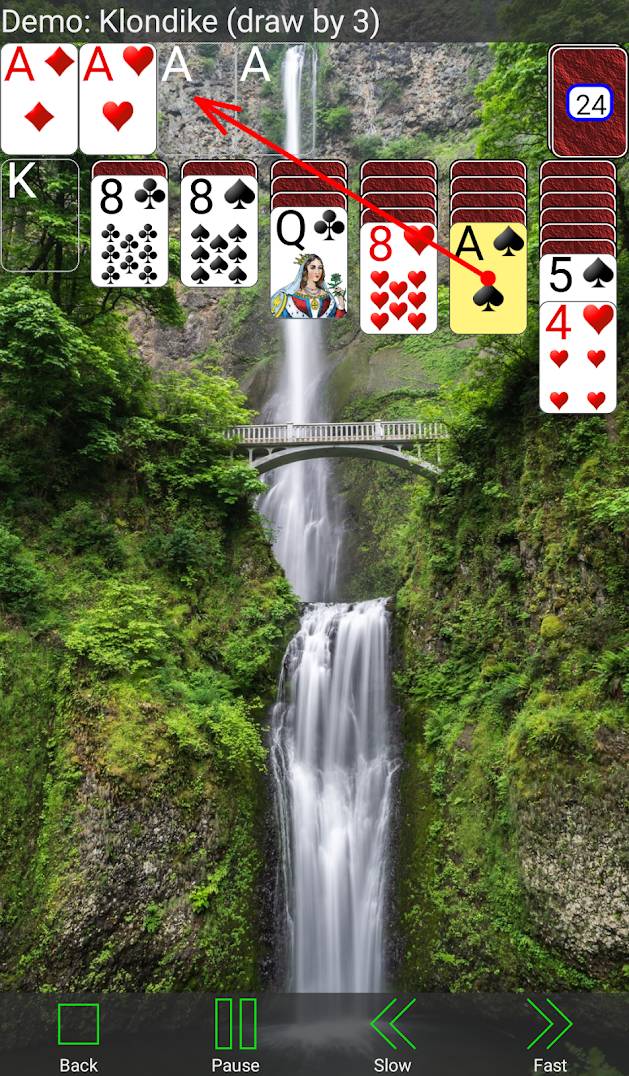This screenshot has width=629, height=1076.
Task: Select the four of hearts card
Action: pyautogui.click(x=578, y=358)
